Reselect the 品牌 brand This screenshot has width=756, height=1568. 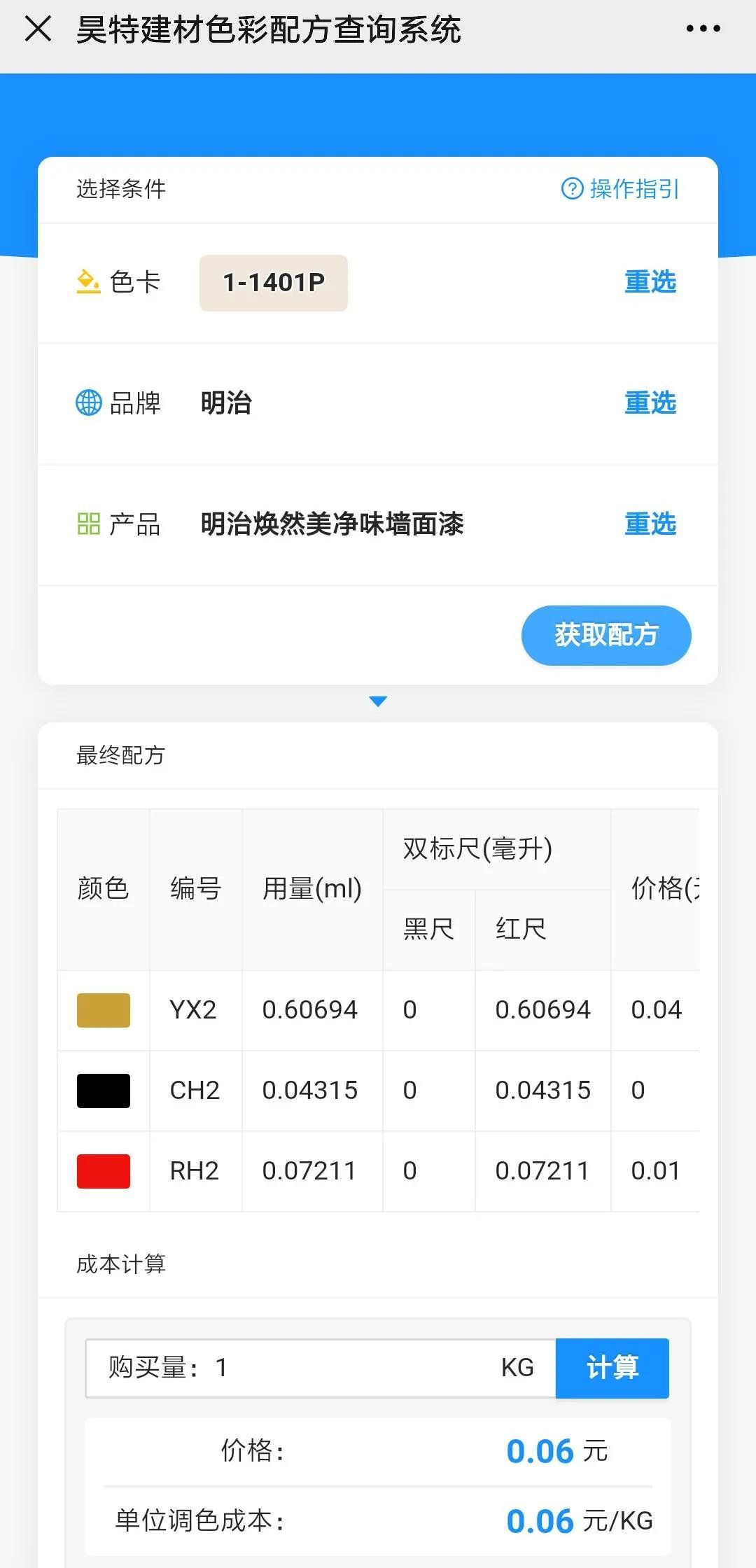[x=650, y=403]
